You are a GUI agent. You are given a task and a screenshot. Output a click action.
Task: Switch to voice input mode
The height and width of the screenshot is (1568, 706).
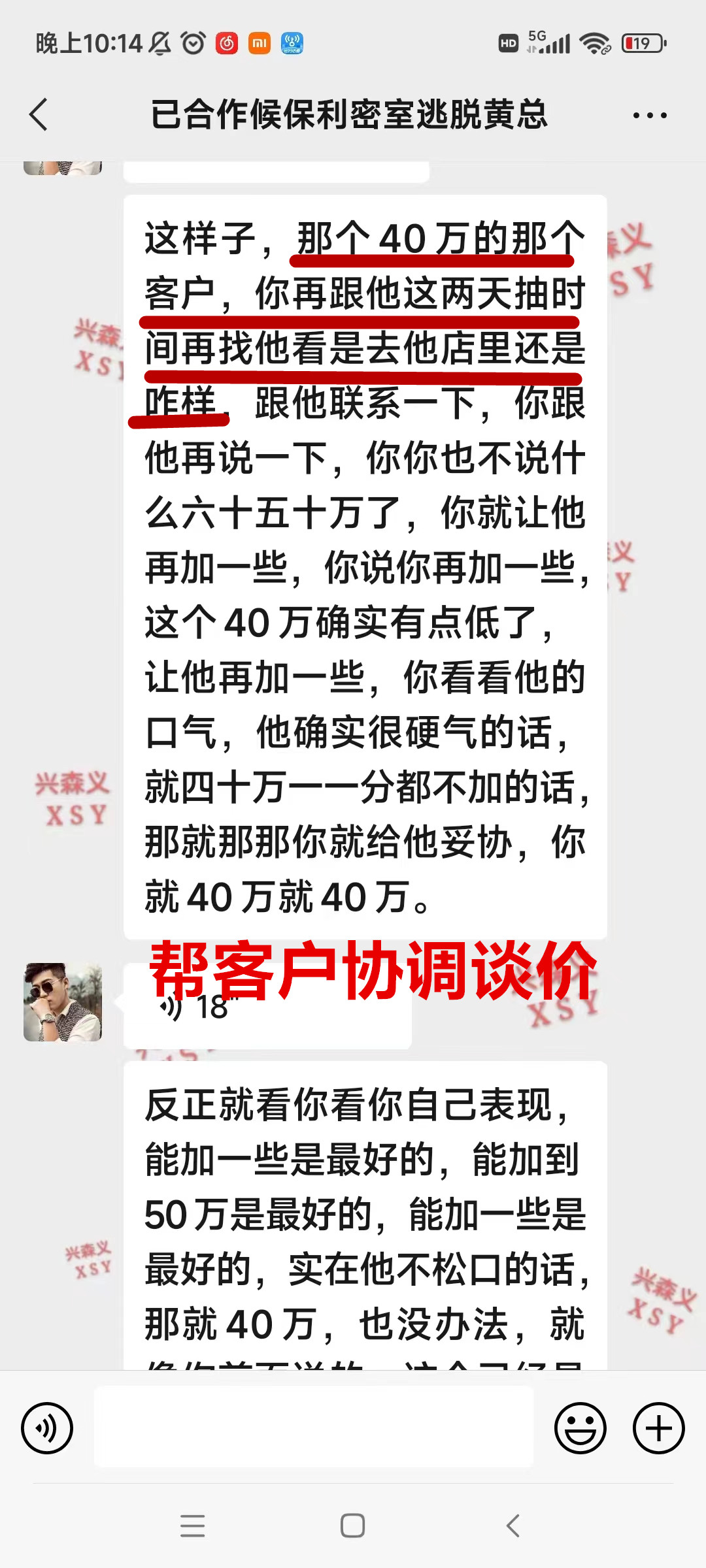tap(47, 1428)
